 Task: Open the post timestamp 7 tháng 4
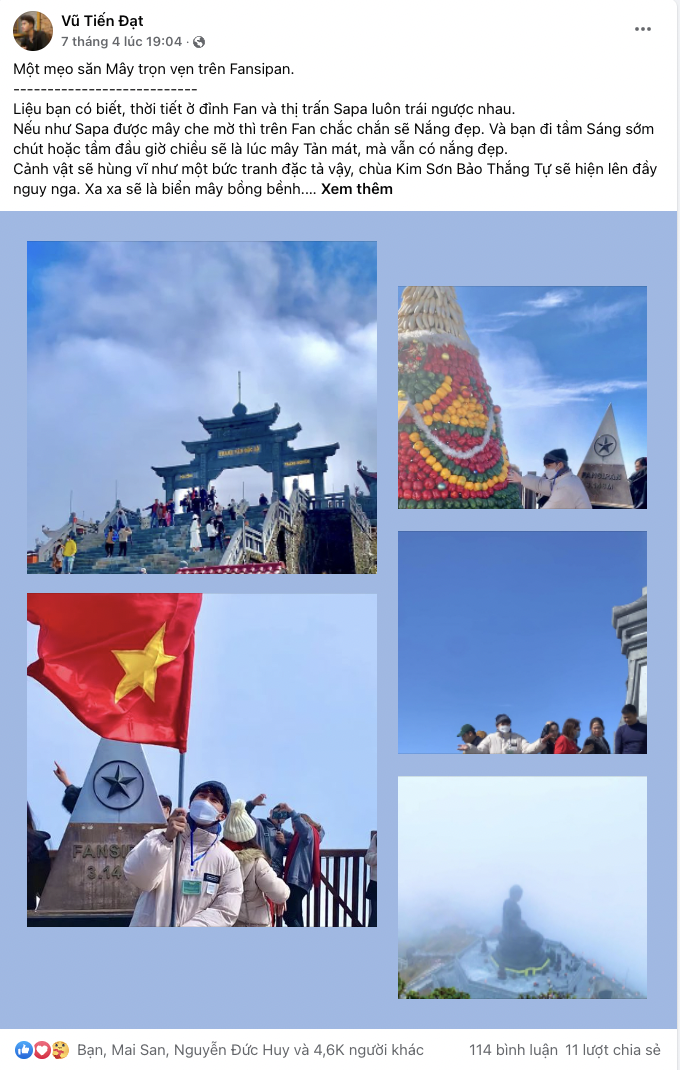tap(121, 42)
